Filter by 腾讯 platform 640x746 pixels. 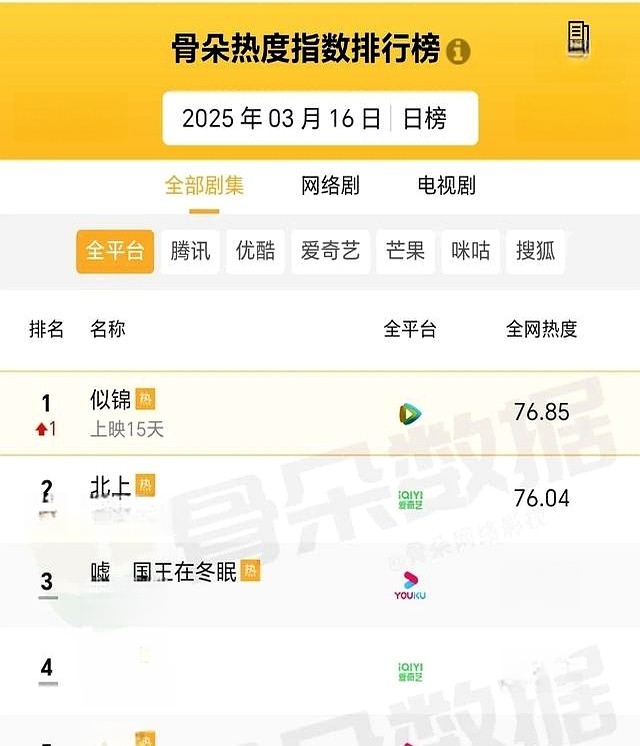click(190, 252)
